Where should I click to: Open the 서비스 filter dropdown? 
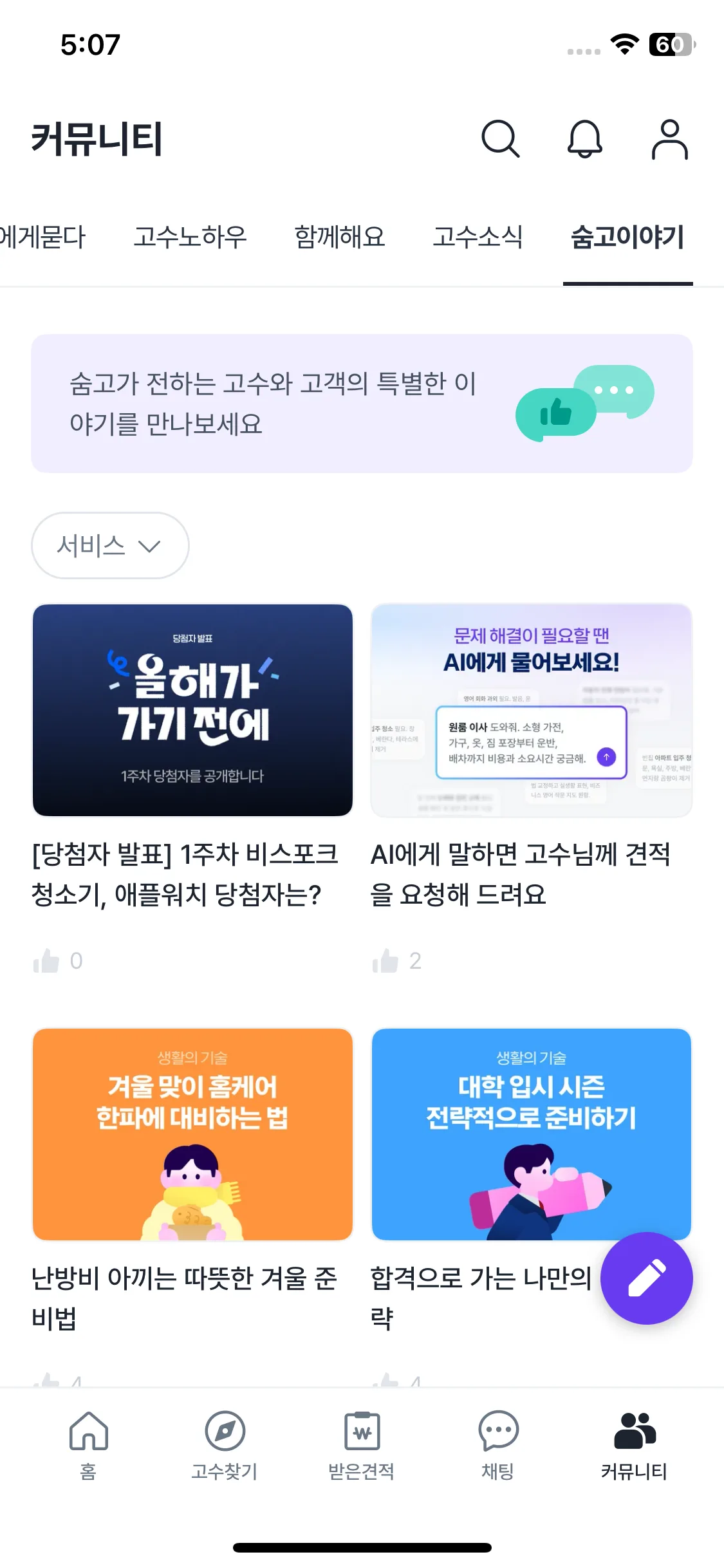coord(109,545)
